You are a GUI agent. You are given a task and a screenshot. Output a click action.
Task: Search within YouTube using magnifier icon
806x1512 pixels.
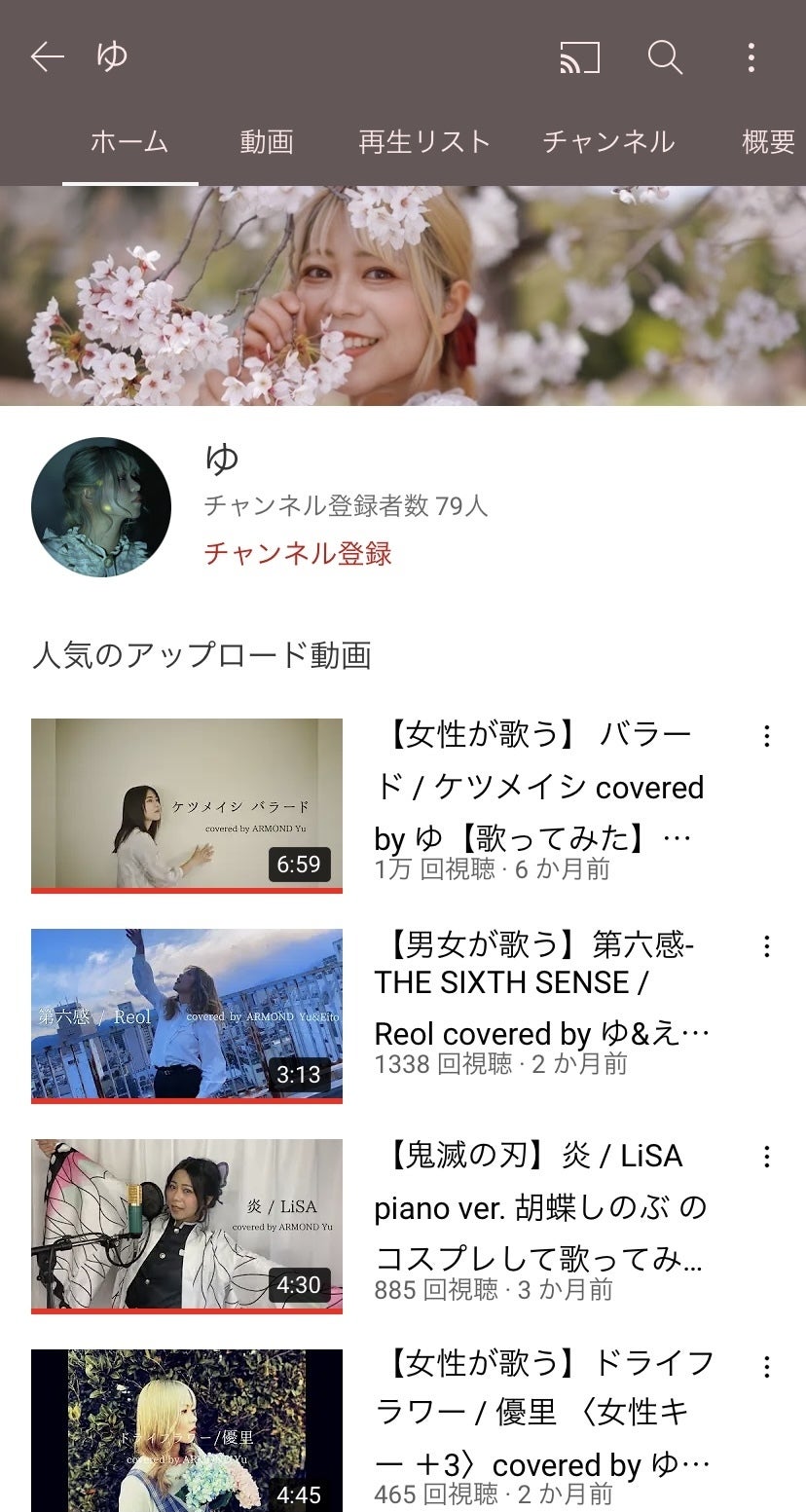click(x=665, y=58)
